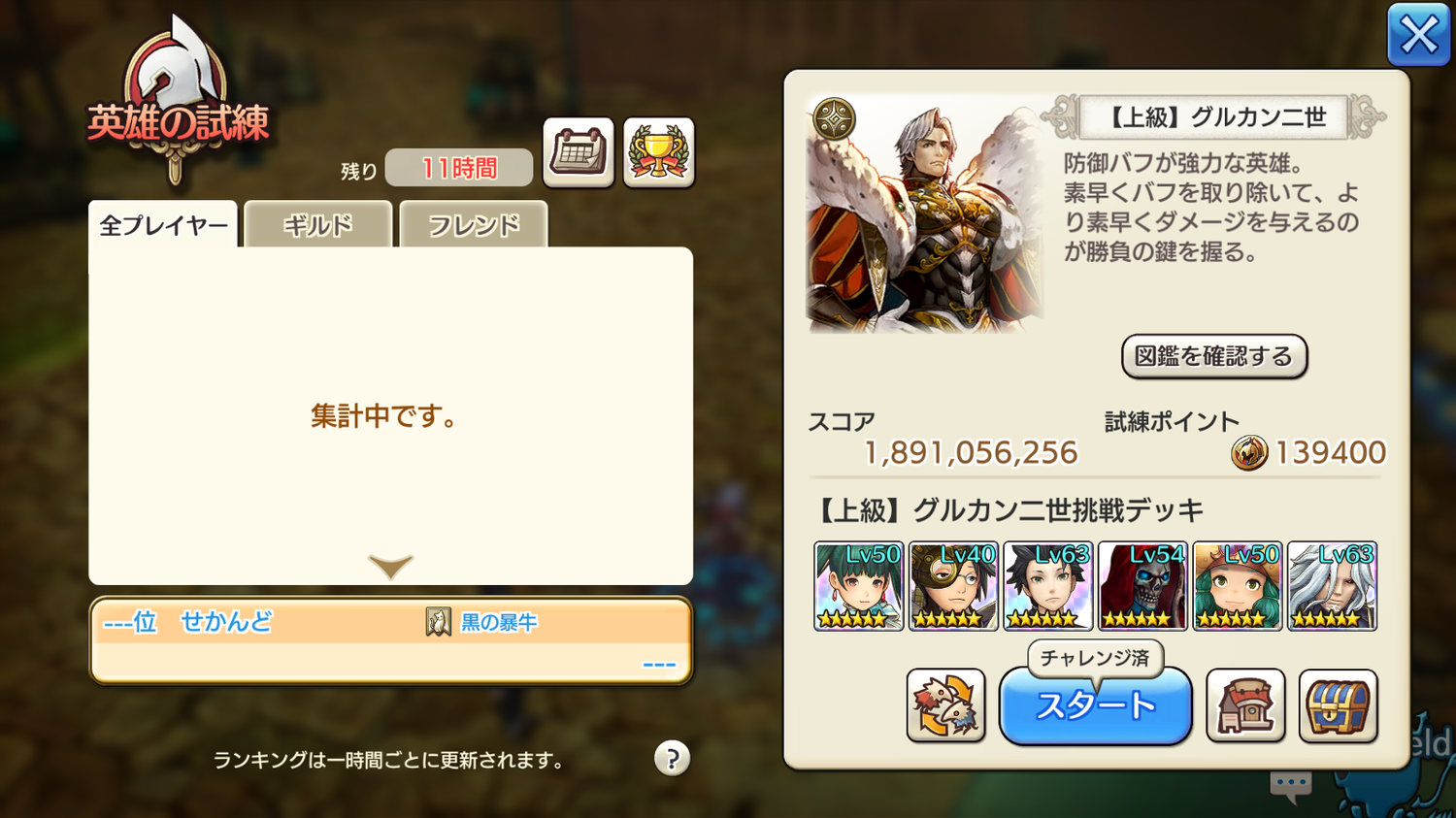Open the ranking help question mark

[x=672, y=758]
